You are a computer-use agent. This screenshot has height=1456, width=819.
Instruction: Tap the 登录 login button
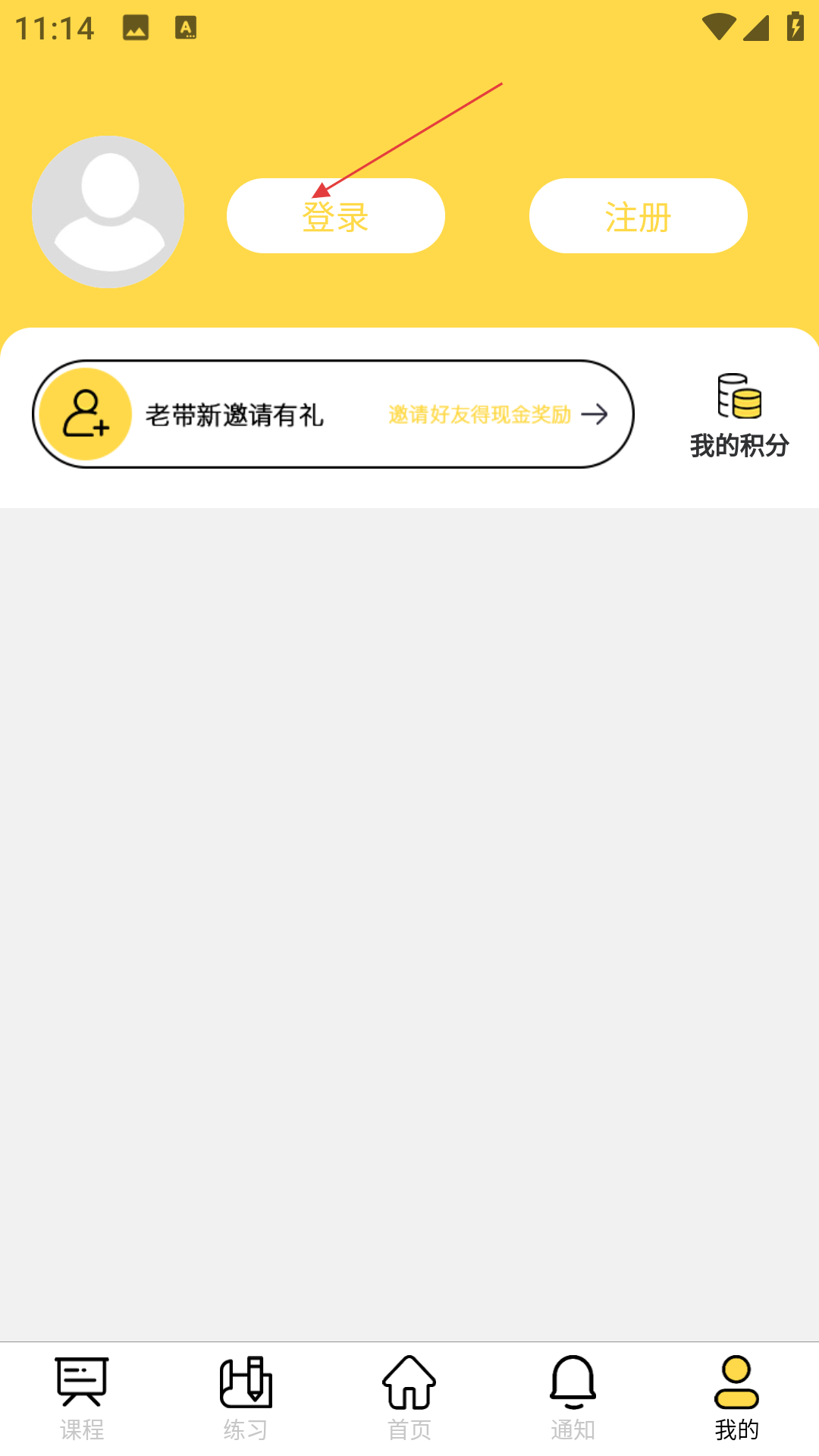pos(335,216)
